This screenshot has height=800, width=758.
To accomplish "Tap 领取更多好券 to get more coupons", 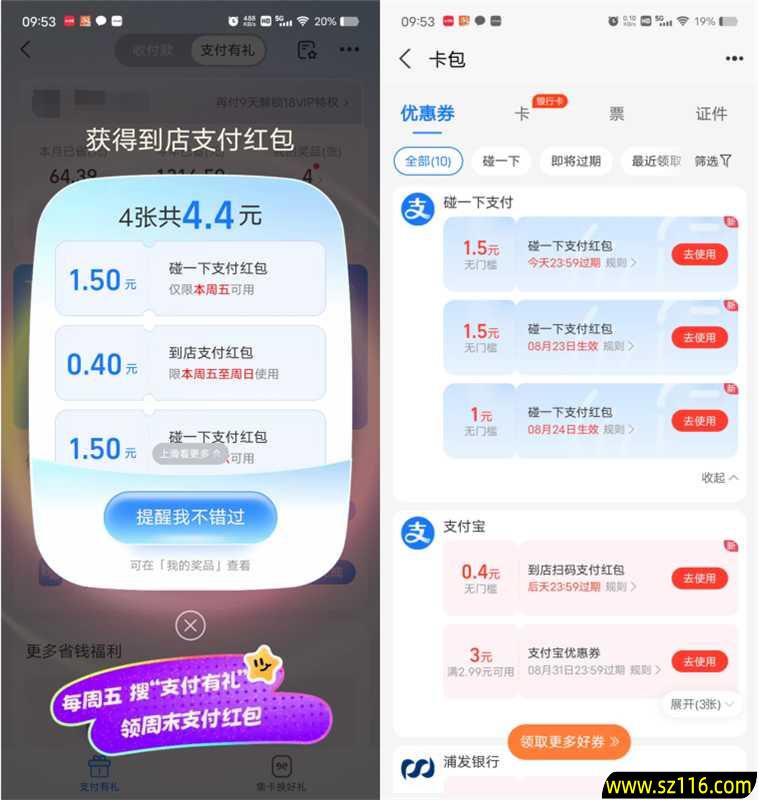I will [569, 741].
